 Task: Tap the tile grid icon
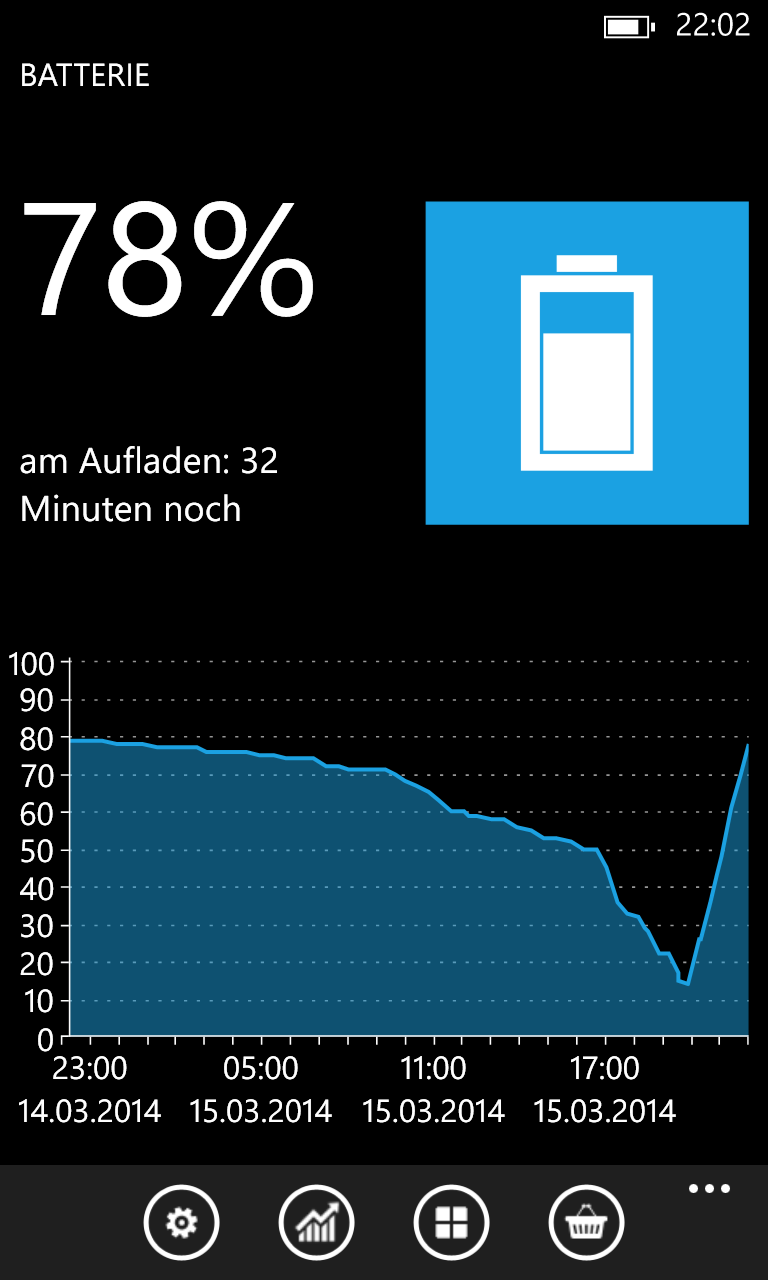451,1222
